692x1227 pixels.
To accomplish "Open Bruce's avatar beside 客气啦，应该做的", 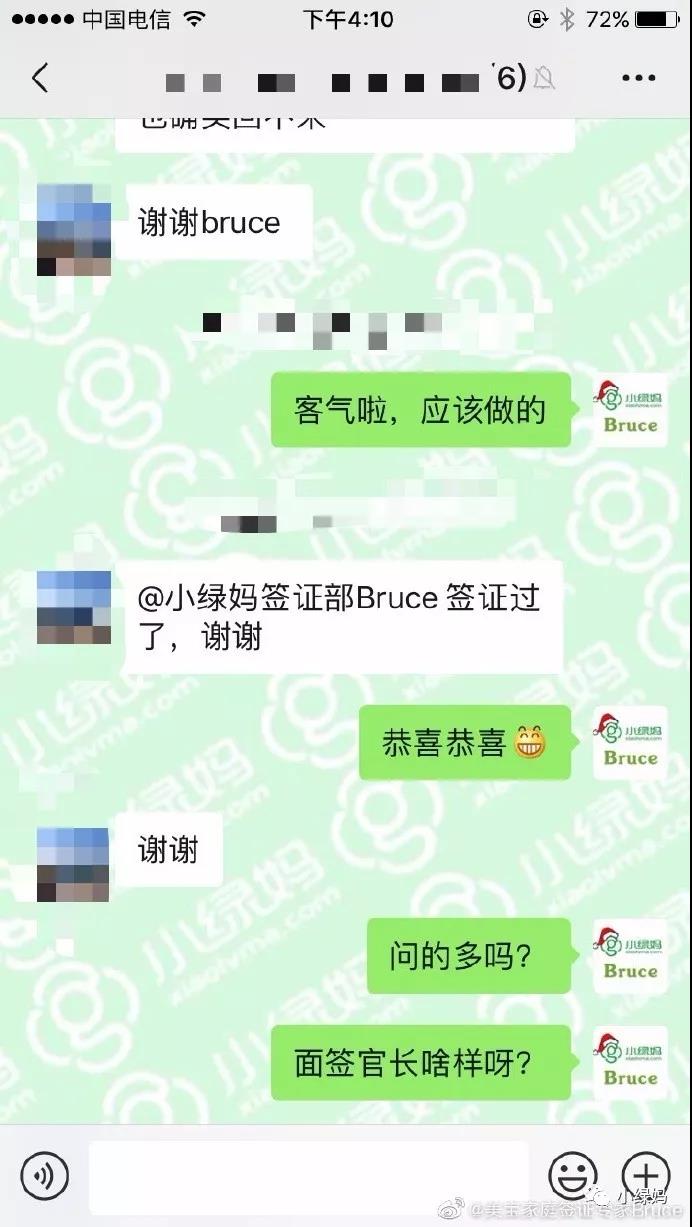I will coord(630,410).
